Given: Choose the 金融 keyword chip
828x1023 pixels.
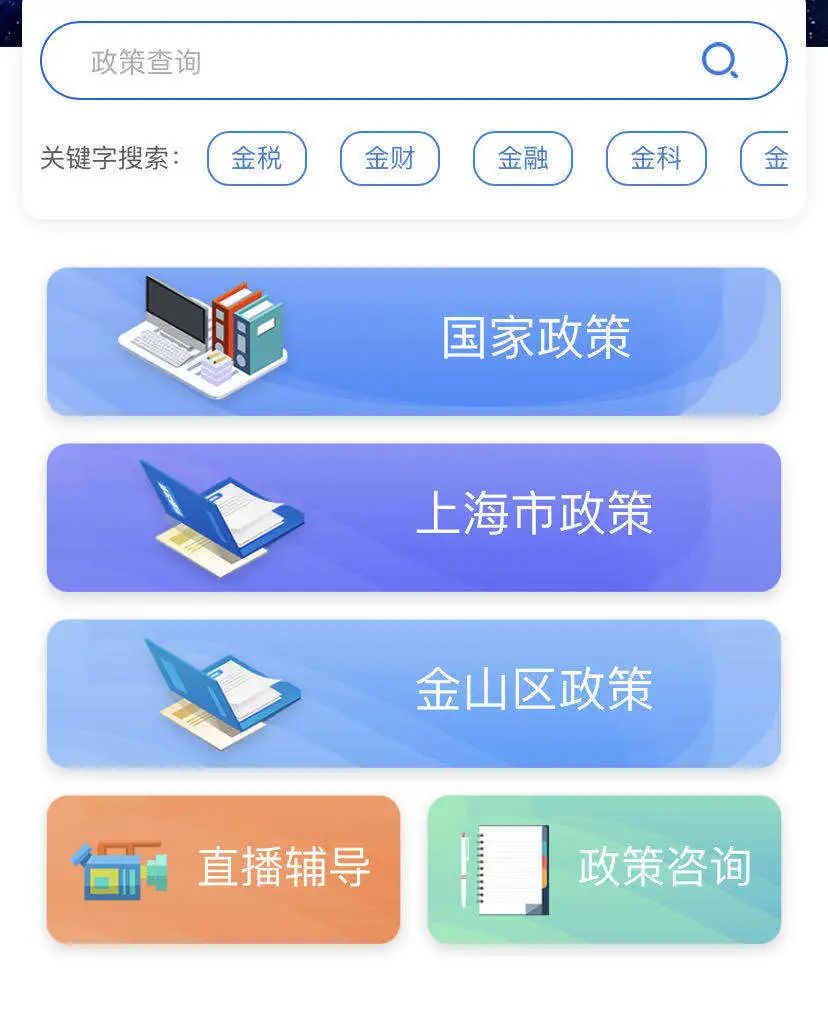Looking at the screenshot, I should tap(523, 158).
